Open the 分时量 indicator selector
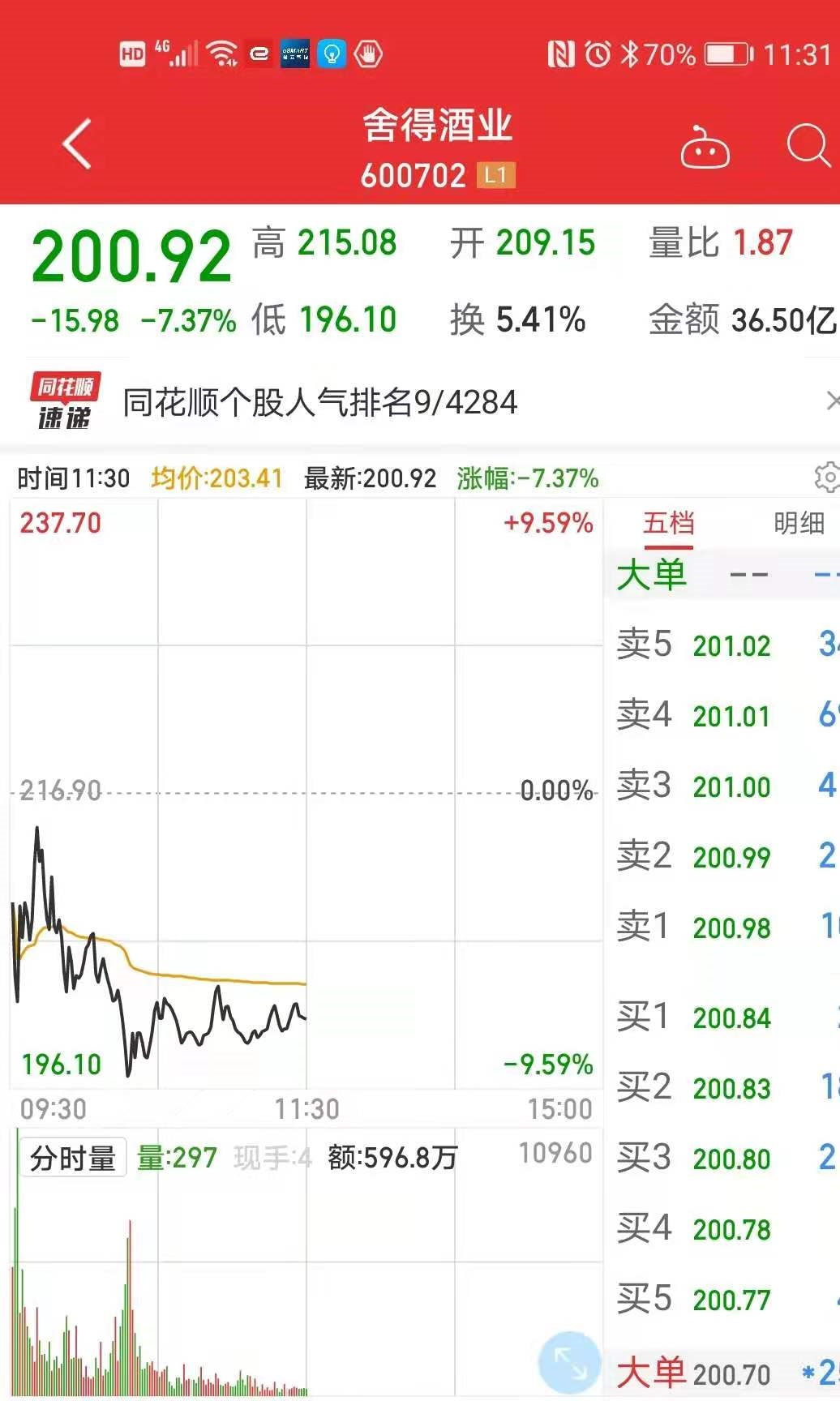The height and width of the screenshot is (1401, 840). click(x=73, y=1159)
